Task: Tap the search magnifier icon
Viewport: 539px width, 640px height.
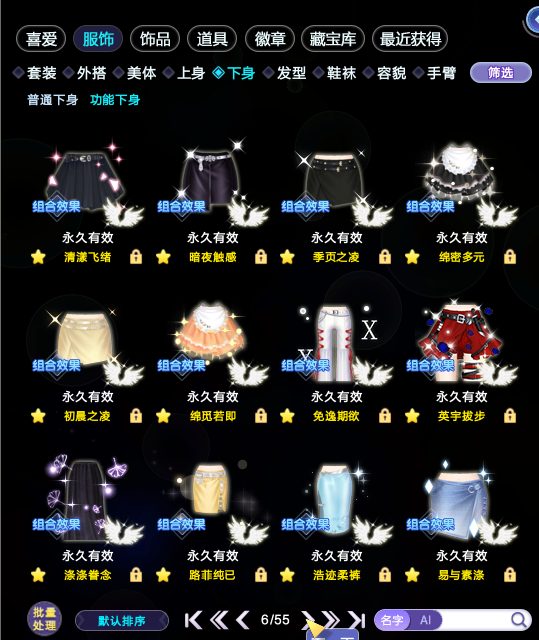Action: 519,620
